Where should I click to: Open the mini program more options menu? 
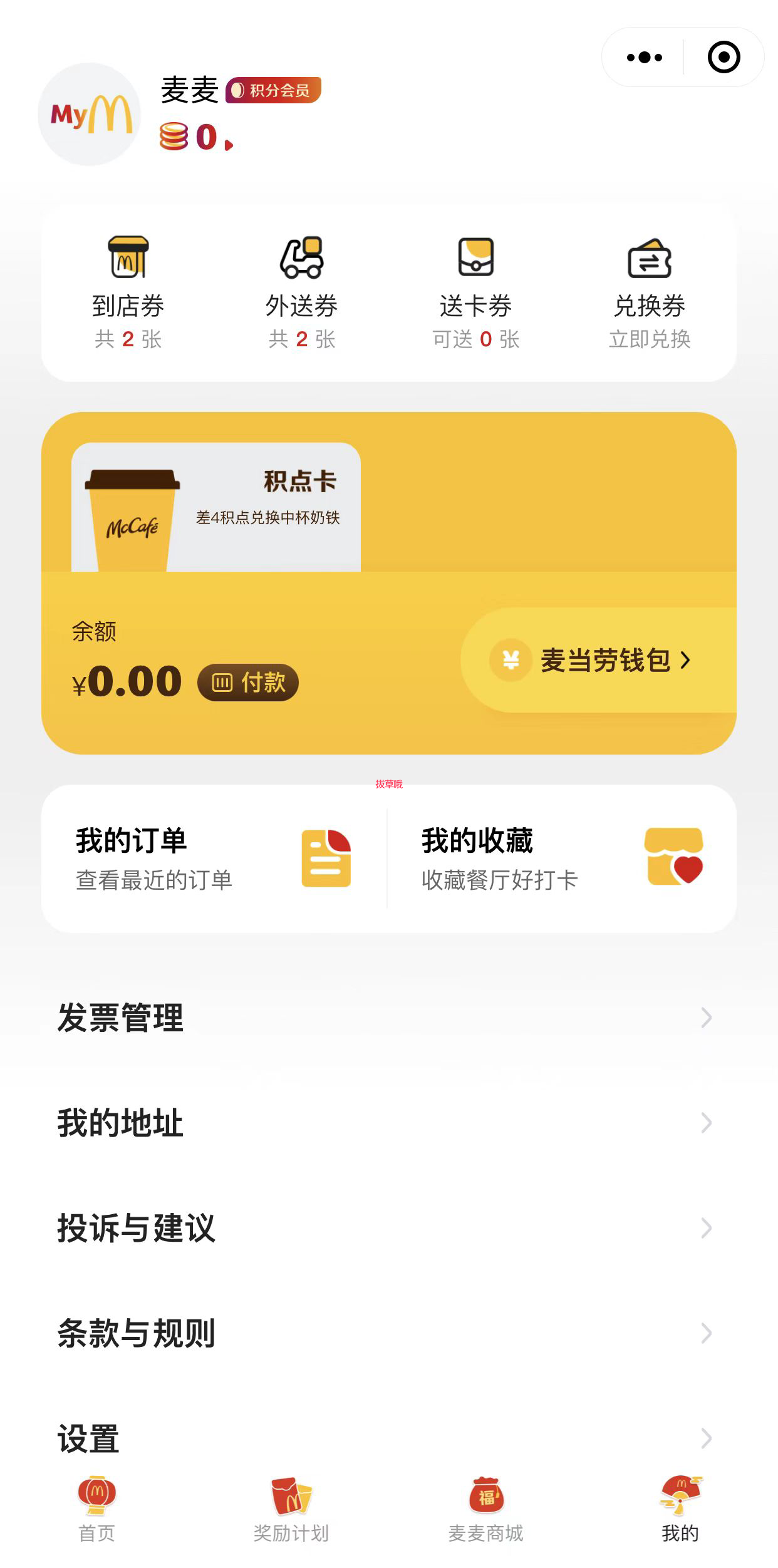644,58
